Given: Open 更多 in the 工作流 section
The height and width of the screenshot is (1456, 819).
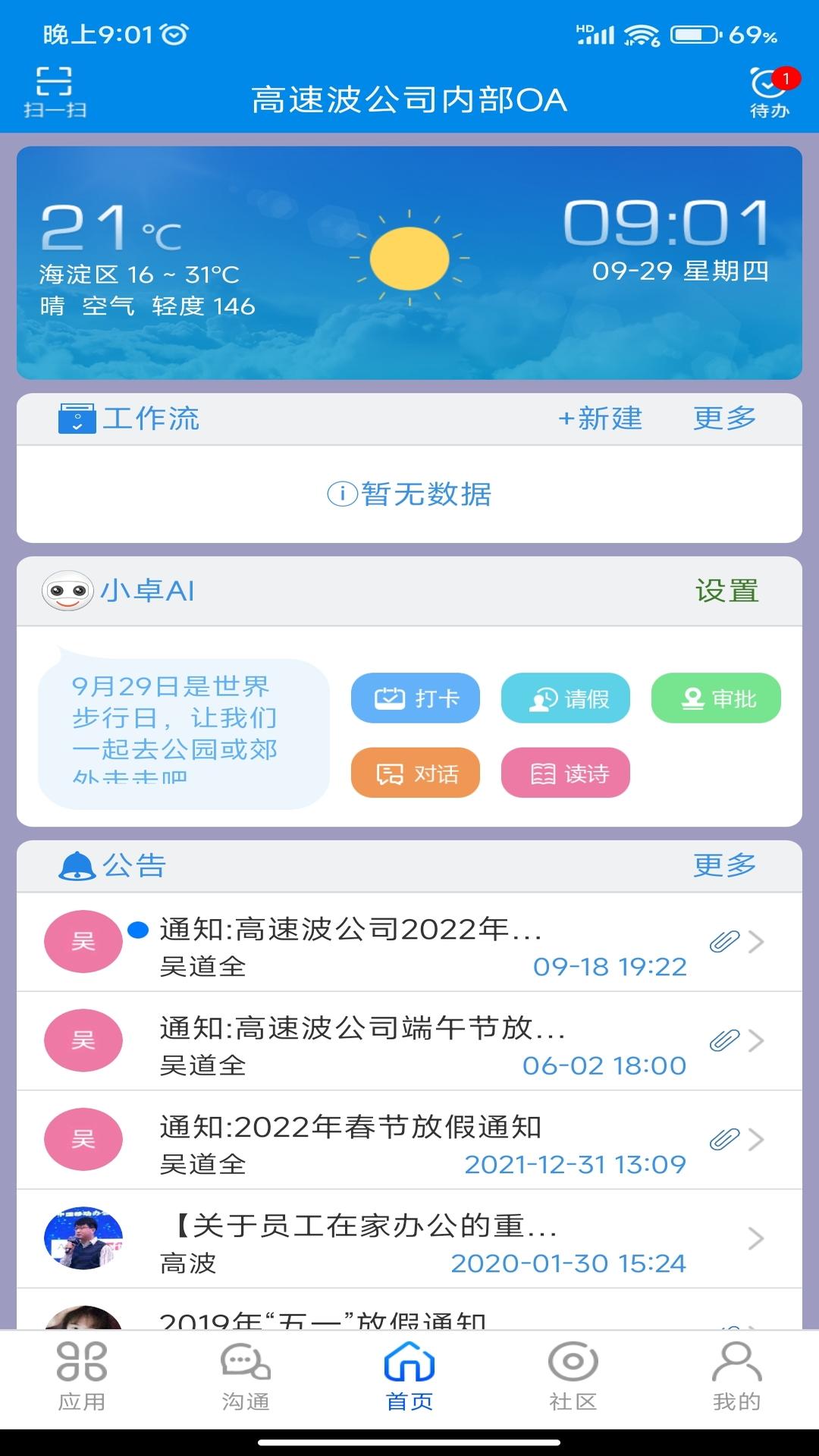Looking at the screenshot, I should (x=724, y=419).
